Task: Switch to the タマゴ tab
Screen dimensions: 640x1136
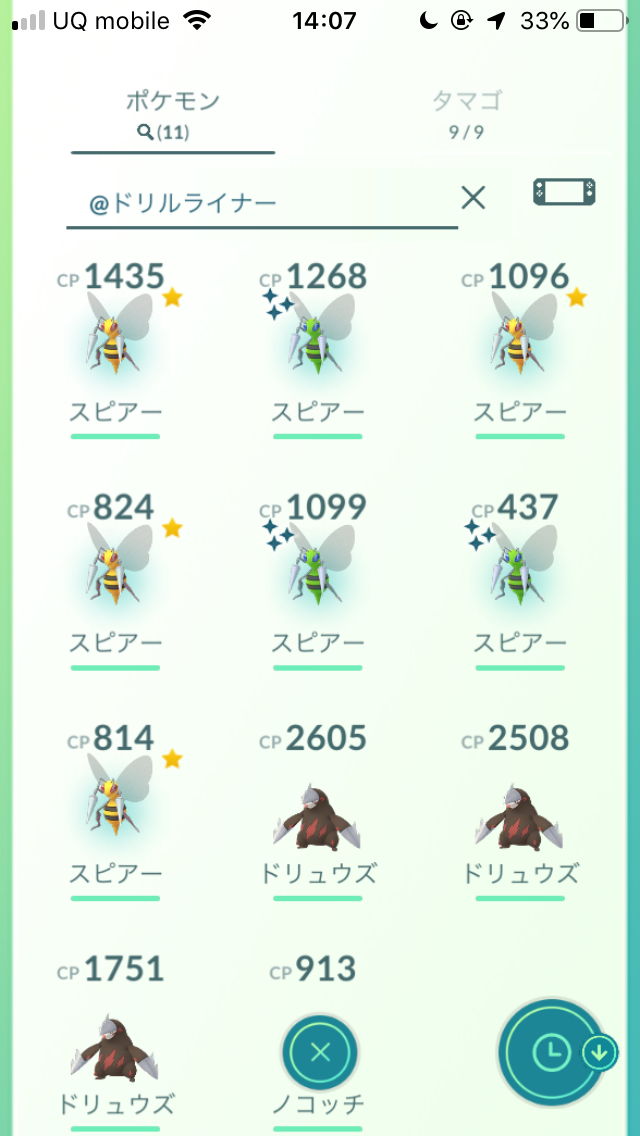Action: [467, 114]
